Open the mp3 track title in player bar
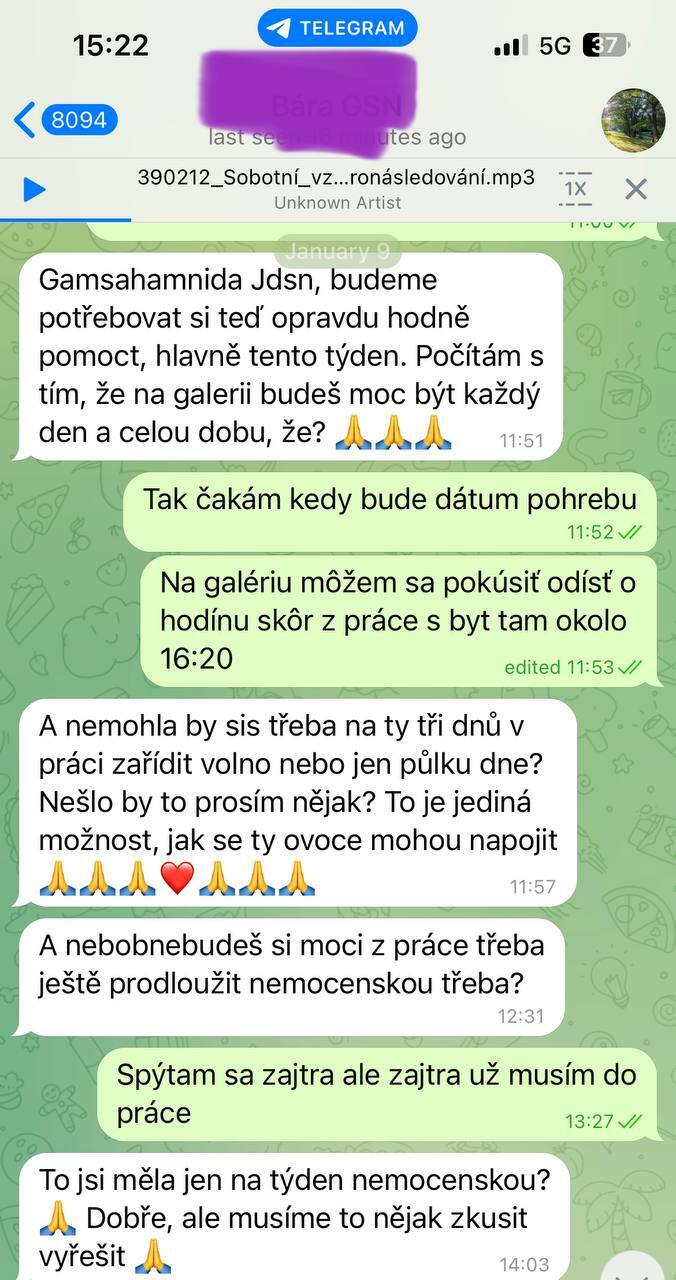The height and width of the screenshot is (1280, 676). 336,179
